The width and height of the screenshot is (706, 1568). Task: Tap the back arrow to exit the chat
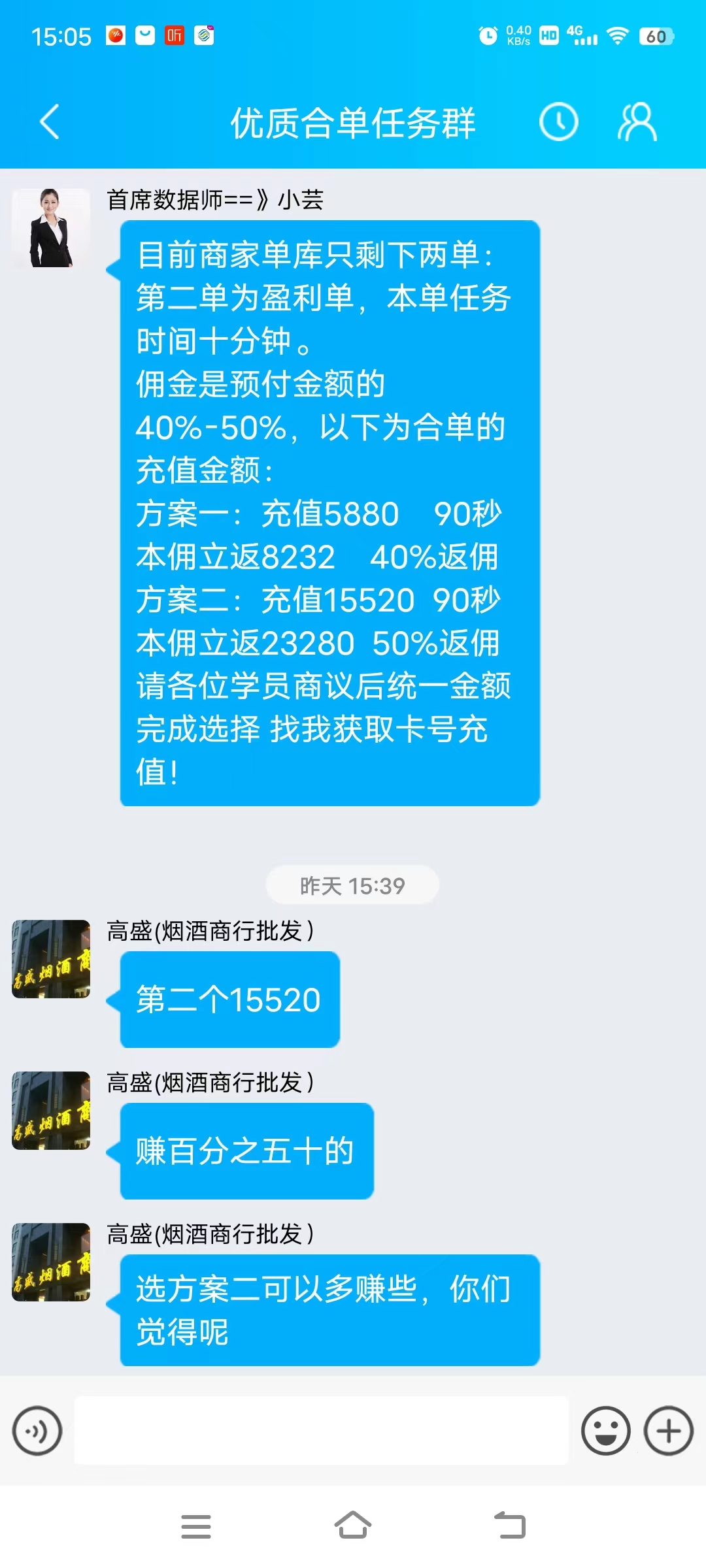[x=49, y=122]
